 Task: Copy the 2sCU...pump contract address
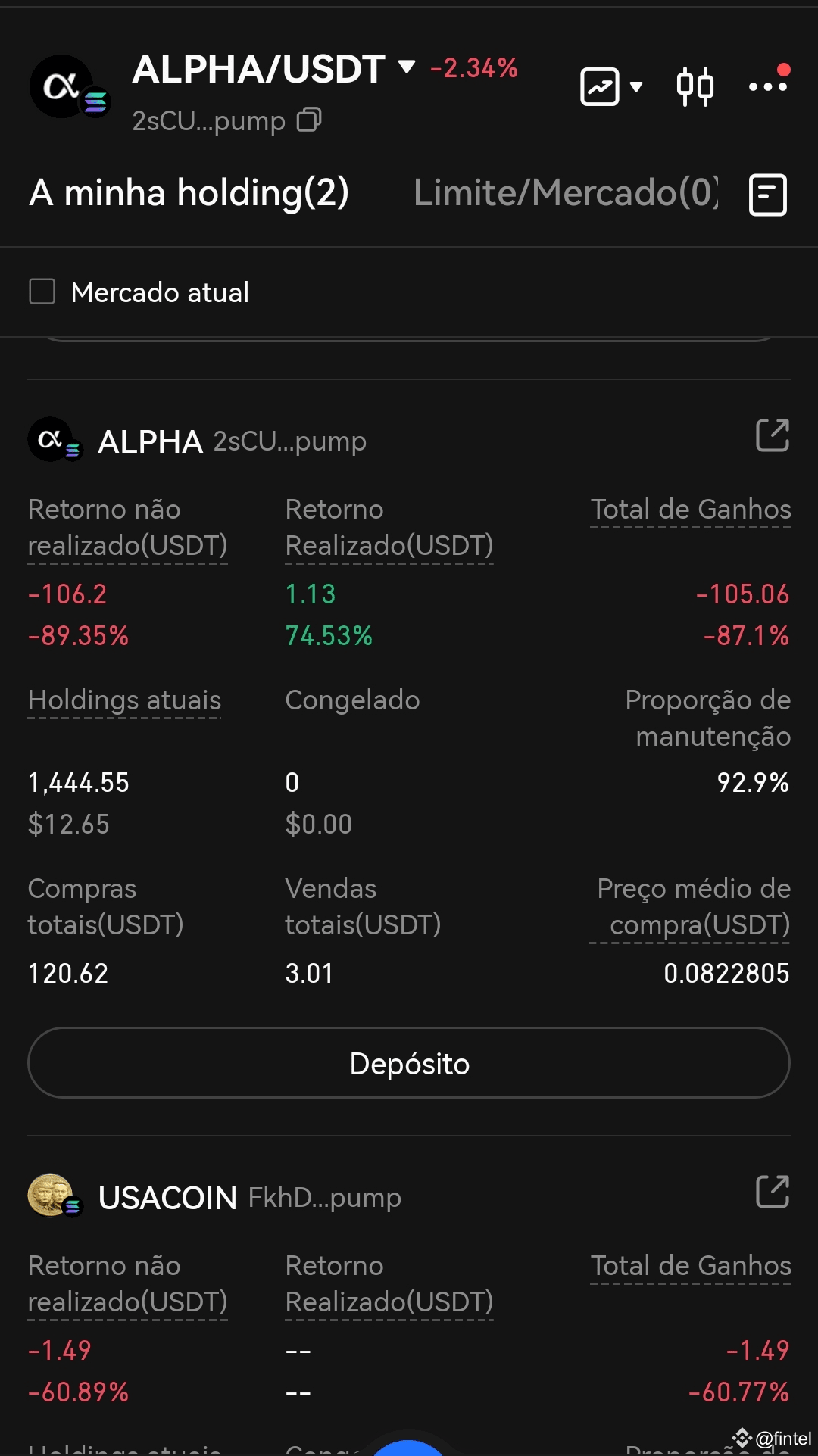tap(310, 120)
